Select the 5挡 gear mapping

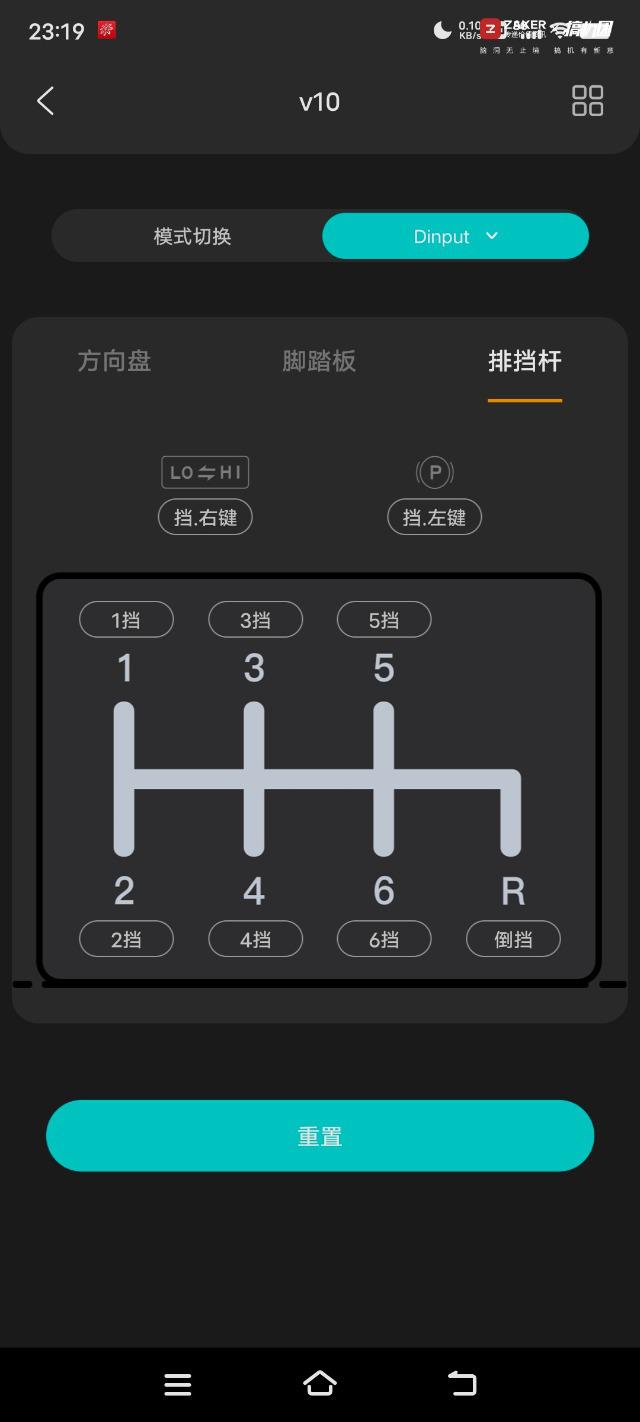384,620
